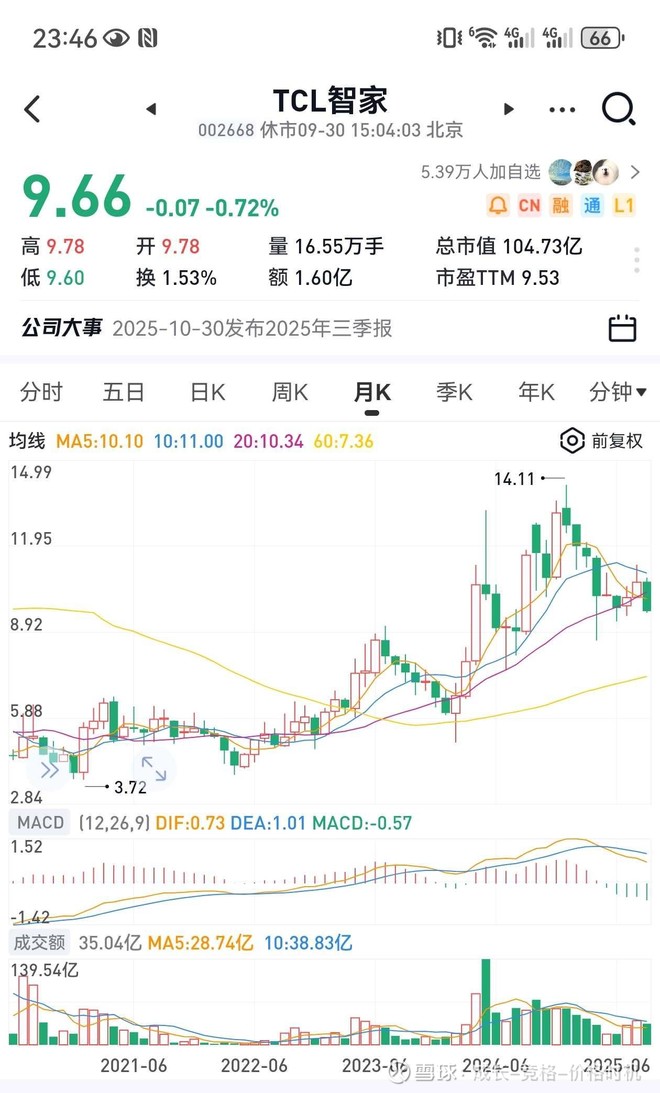Switch to 五日 chart tab
This screenshot has width=660, height=1093.
124,392
